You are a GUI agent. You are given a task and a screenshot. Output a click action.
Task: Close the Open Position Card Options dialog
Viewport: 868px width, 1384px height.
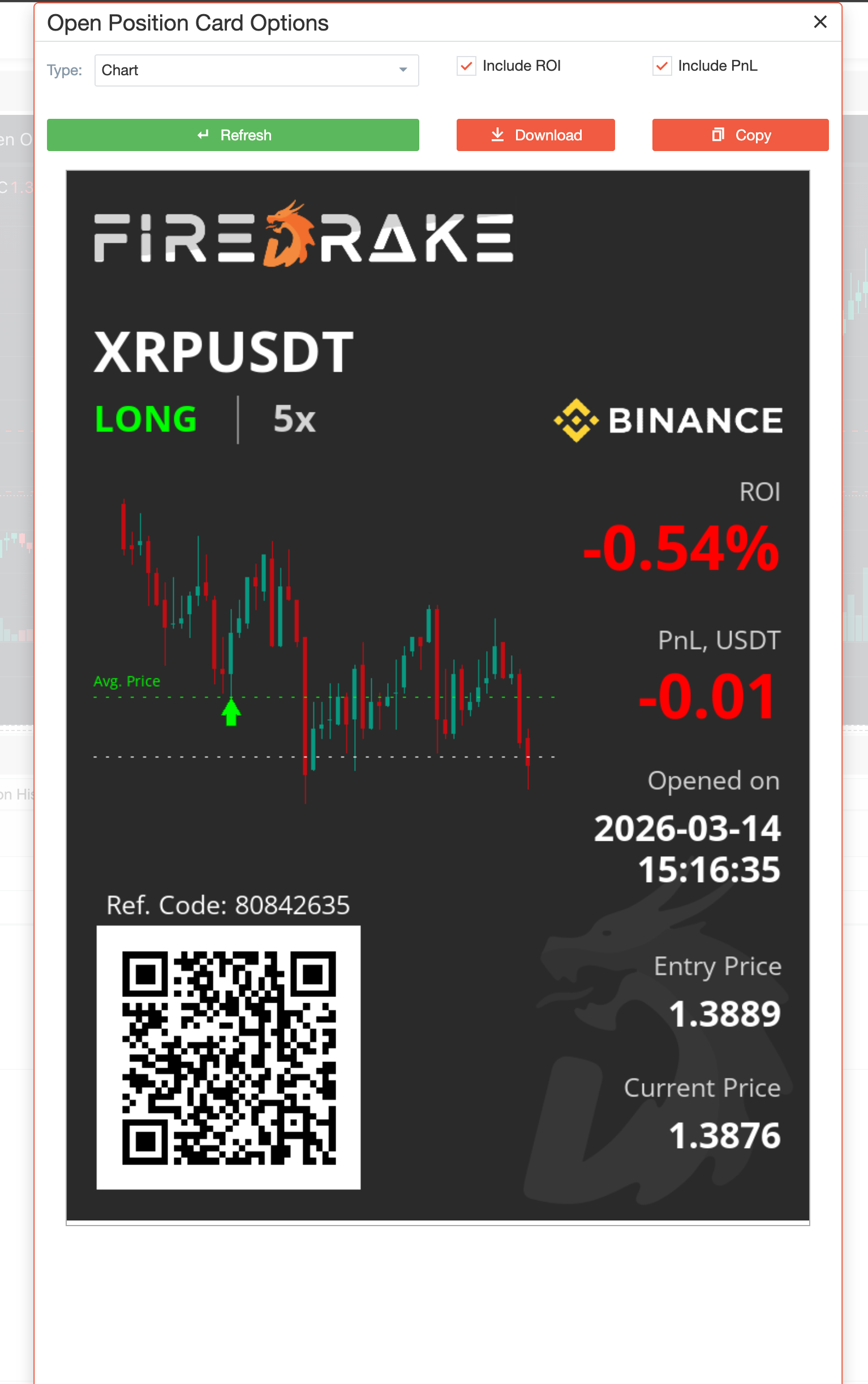click(820, 22)
